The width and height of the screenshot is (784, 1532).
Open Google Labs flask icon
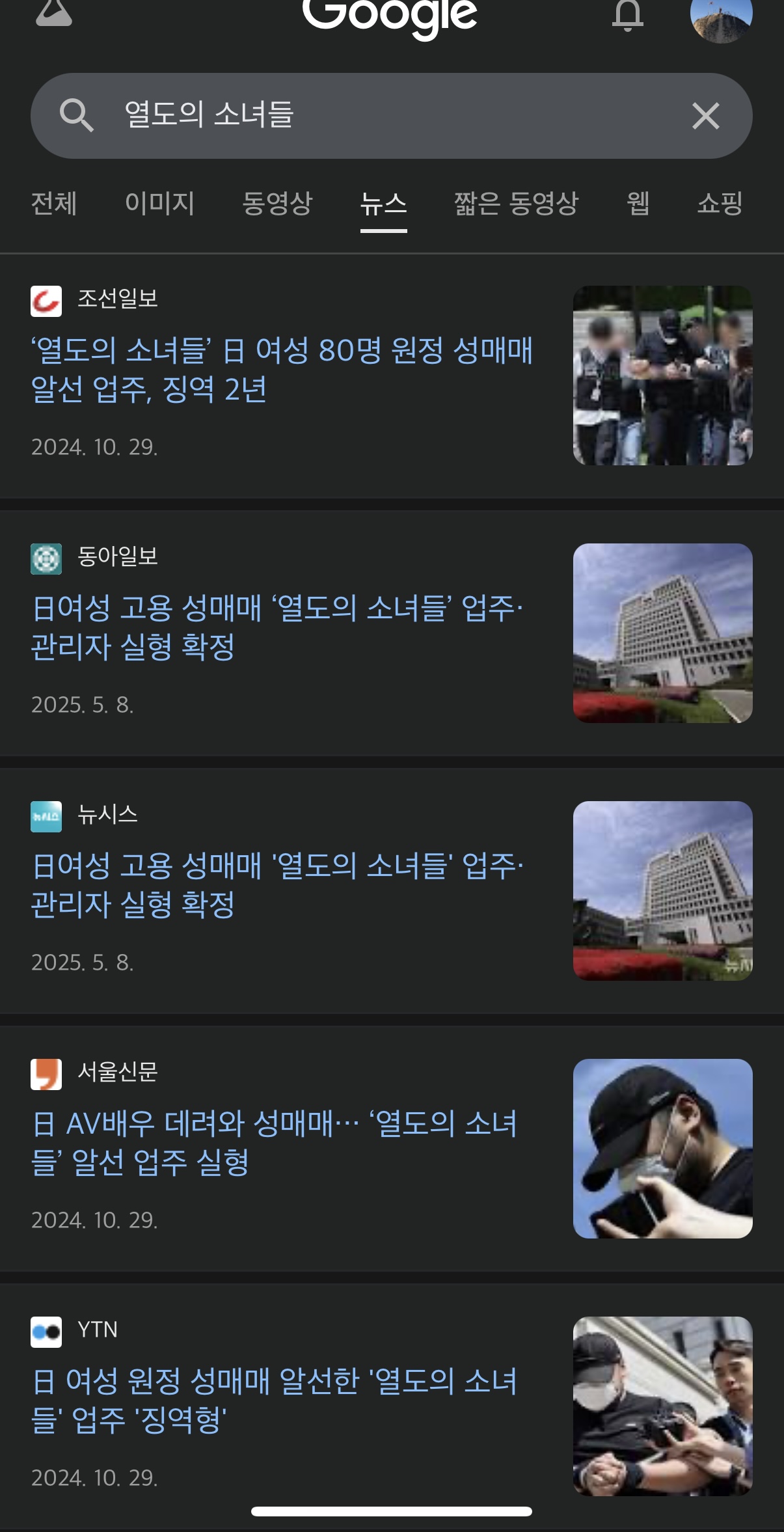click(x=54, y=13)
